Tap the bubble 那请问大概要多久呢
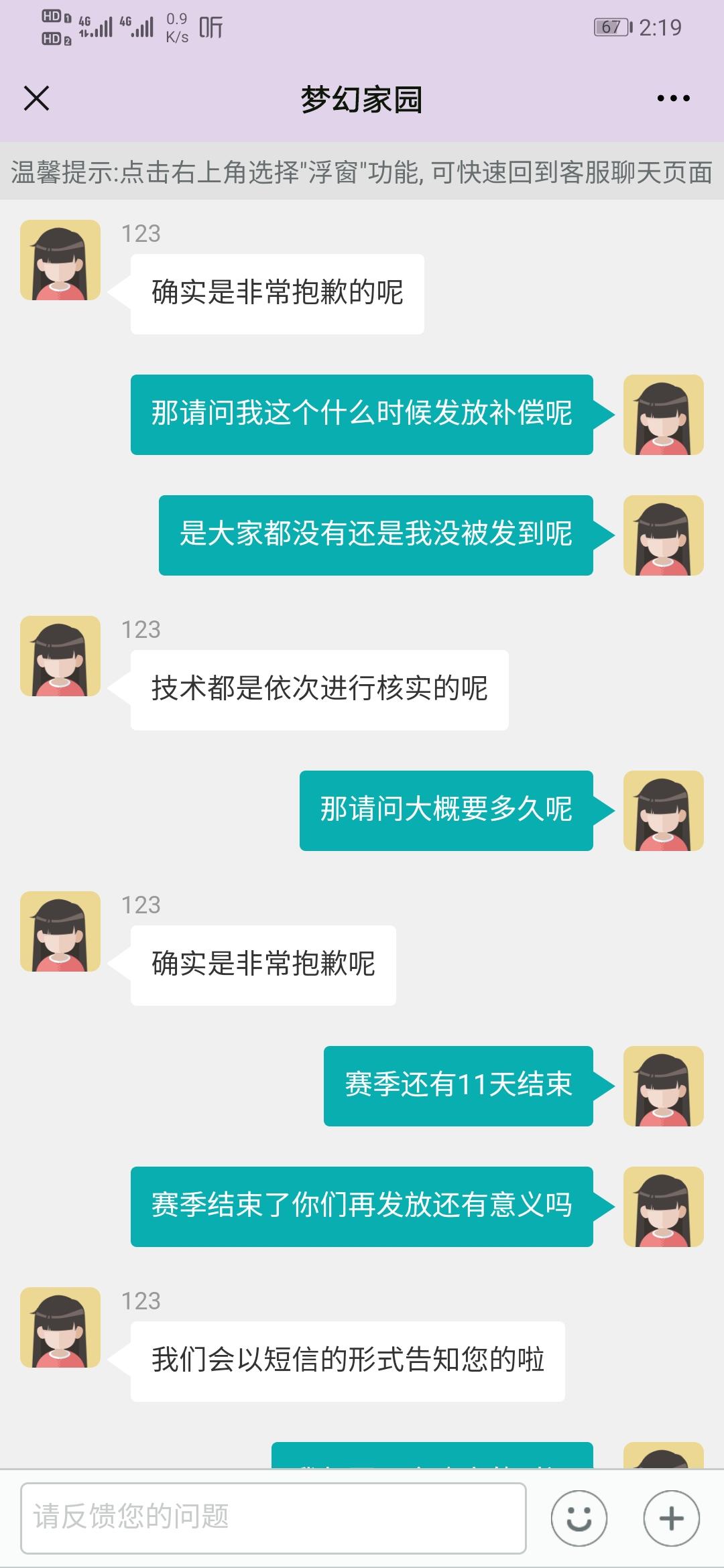 tap(446, 809)
